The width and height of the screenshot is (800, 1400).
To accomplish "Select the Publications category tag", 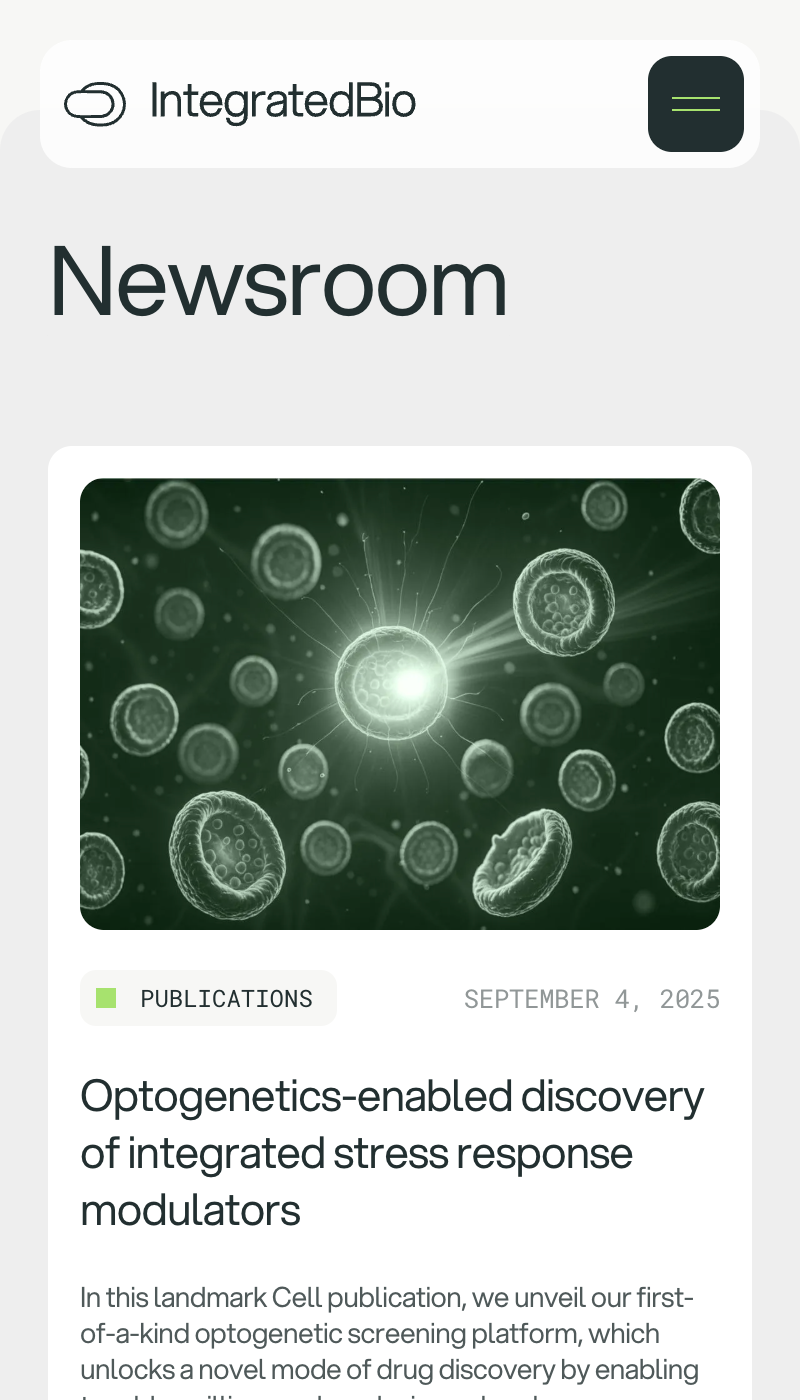I will [x=208, y=998].
